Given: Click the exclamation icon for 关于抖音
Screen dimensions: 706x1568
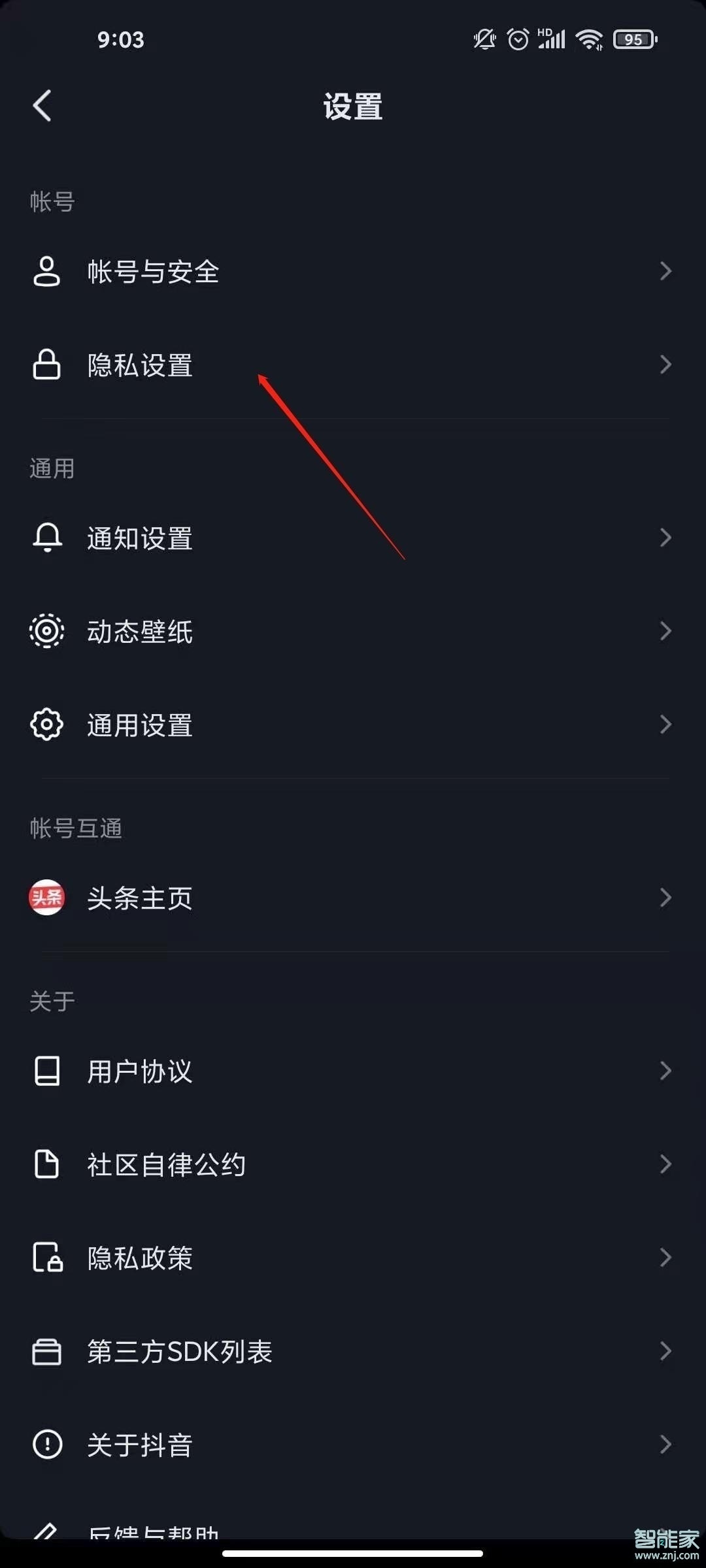Looking at the screenshot, I should tap(46, 1445).
